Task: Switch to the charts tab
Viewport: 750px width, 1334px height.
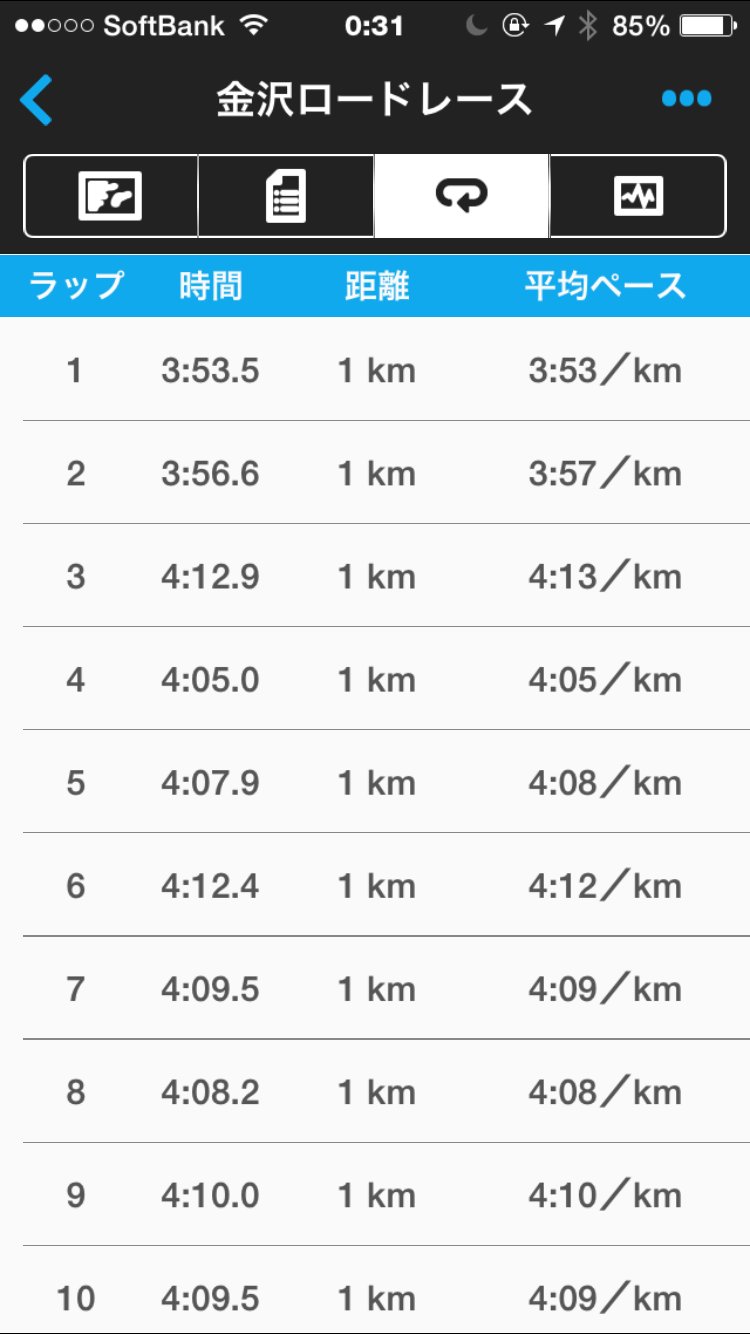Action: pyautogui.click(x=638, y=196)
